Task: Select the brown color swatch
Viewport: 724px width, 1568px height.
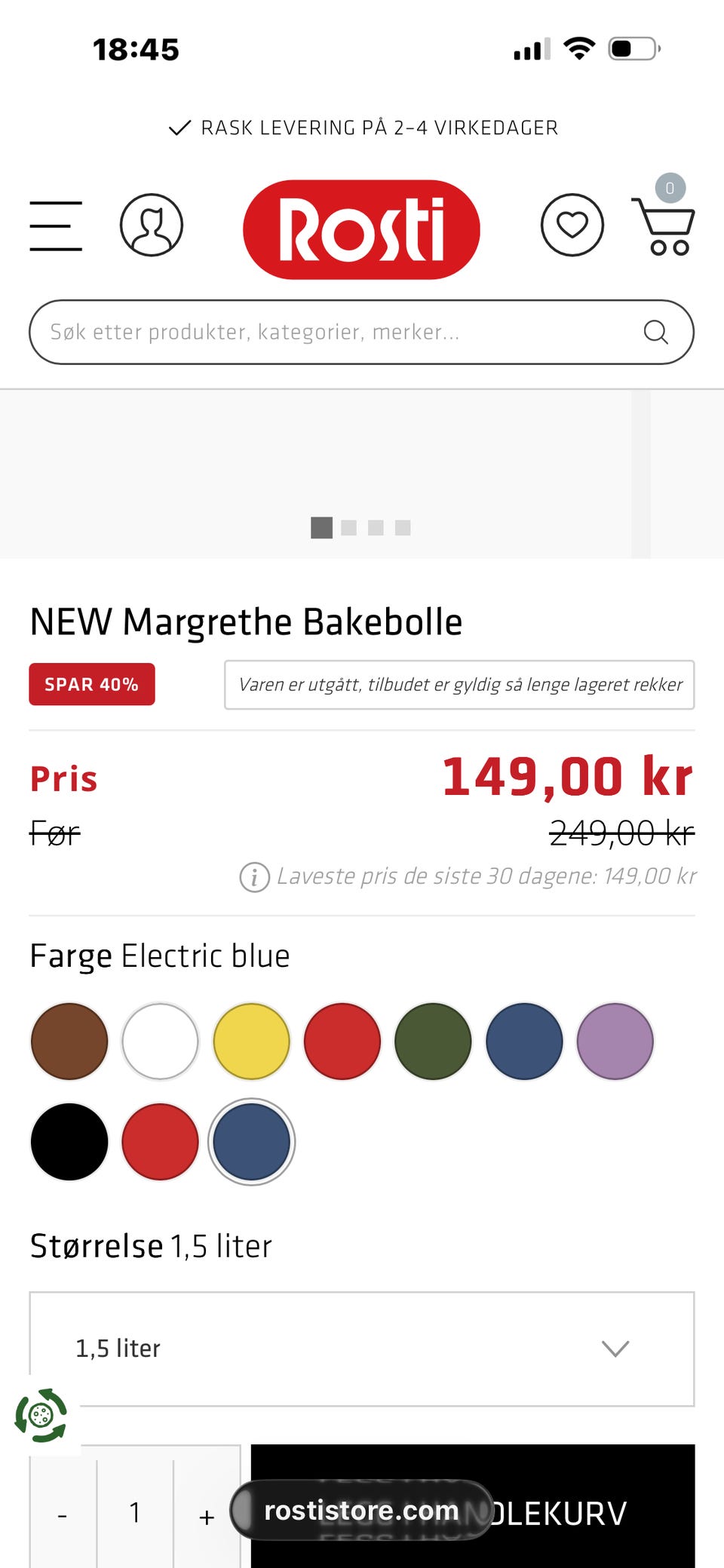Action: coord(69,1041)
